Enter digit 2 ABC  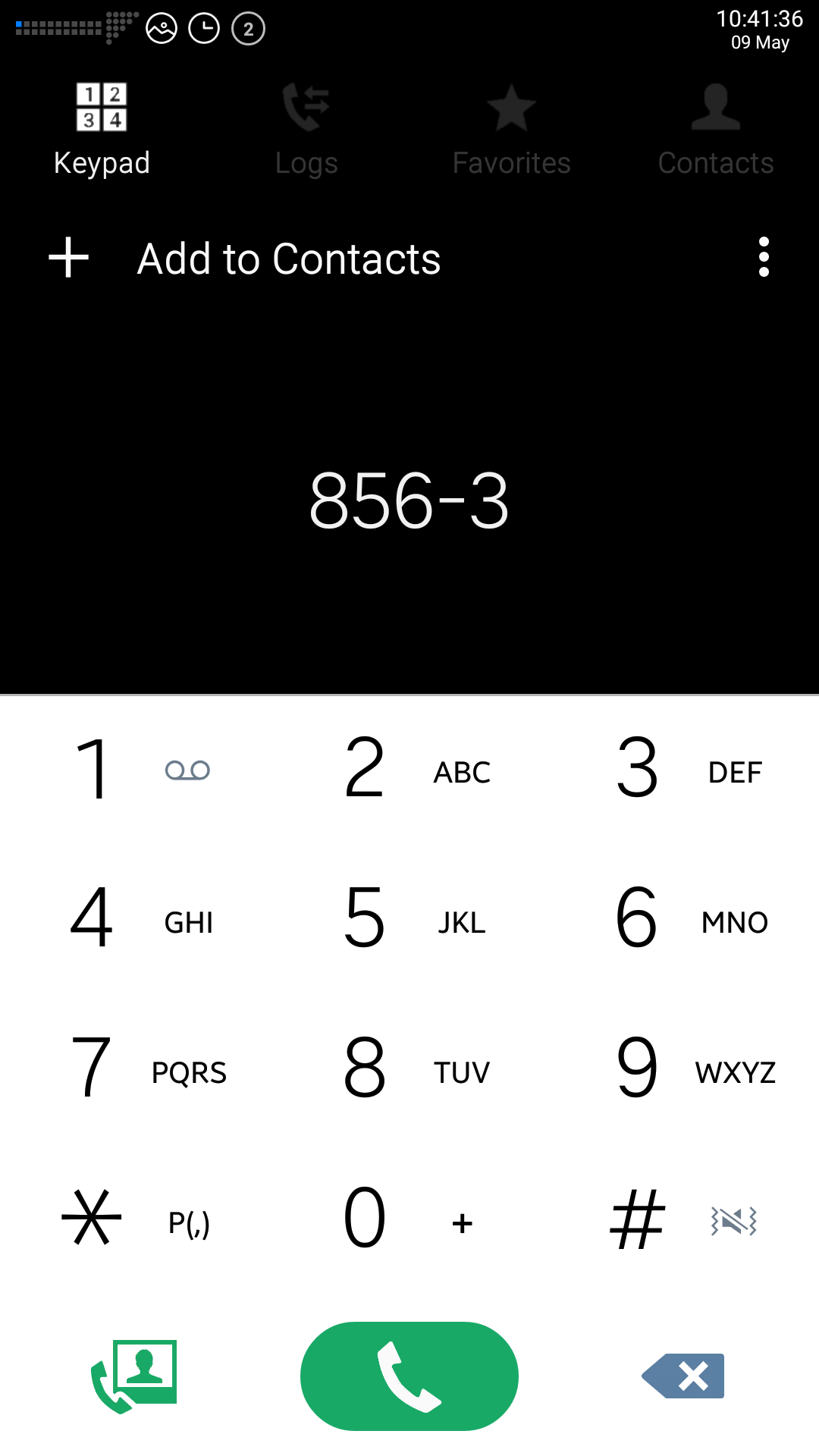click(409, 770)
